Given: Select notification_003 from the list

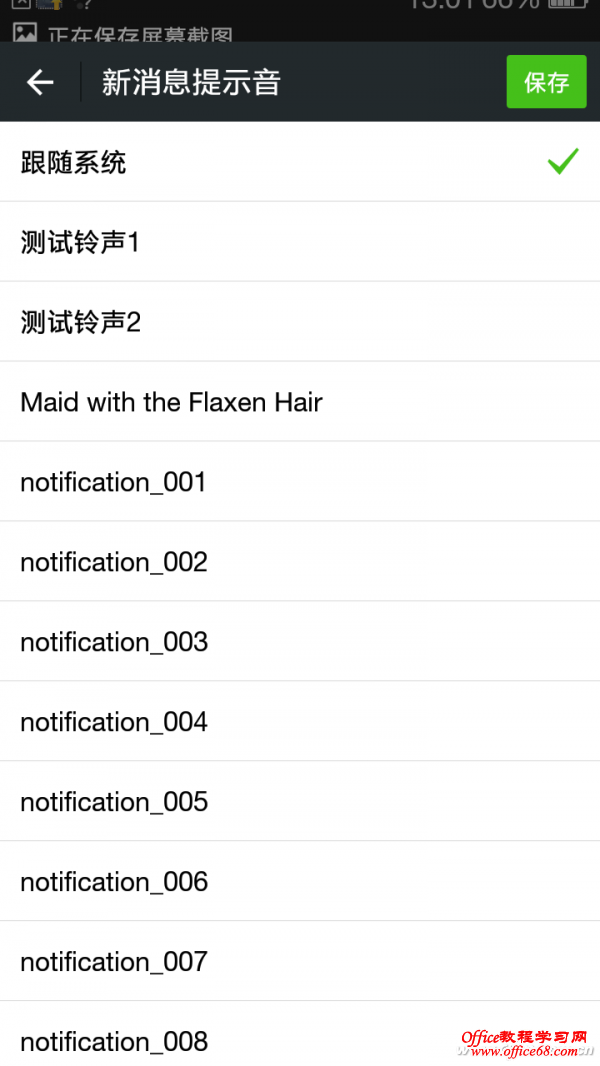Looking at the screenshot, I should [x=300, y=642].
